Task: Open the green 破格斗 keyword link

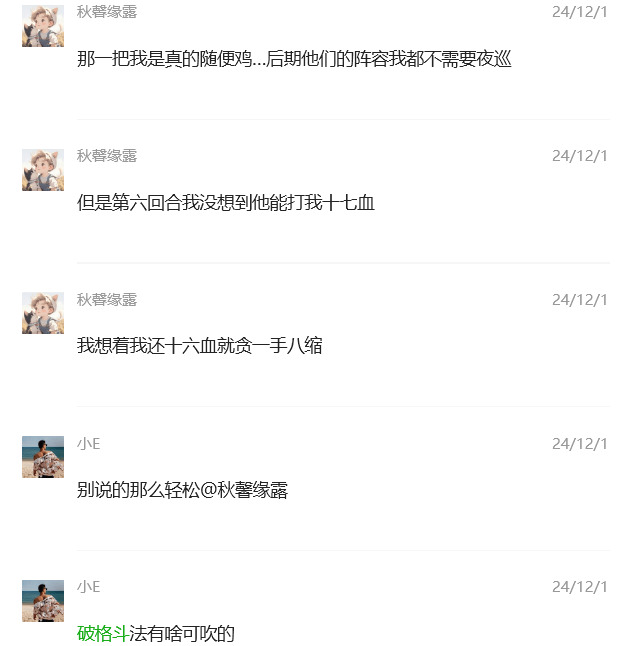Action: pos(102,634)
